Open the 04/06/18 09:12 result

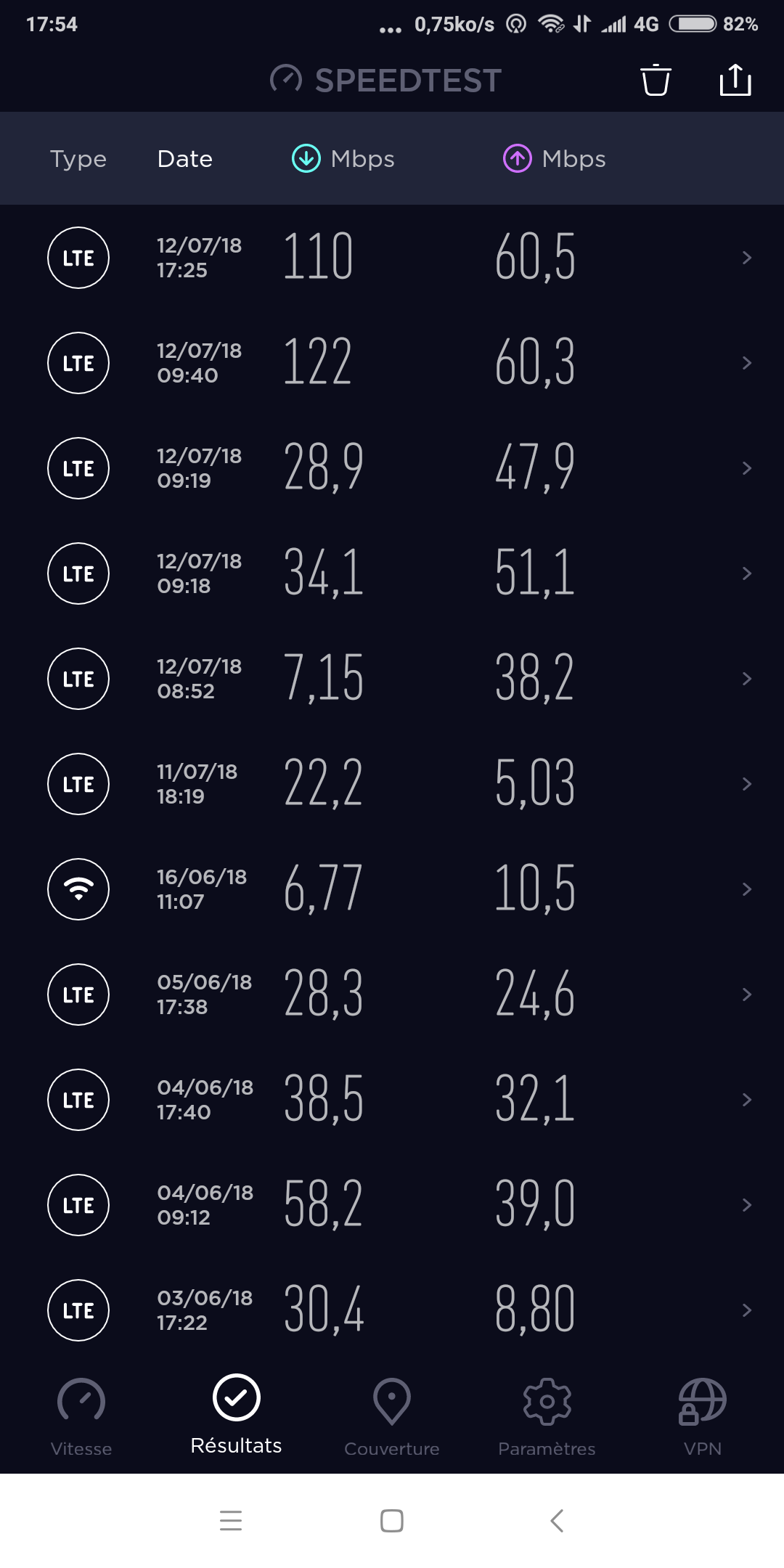392,1205
